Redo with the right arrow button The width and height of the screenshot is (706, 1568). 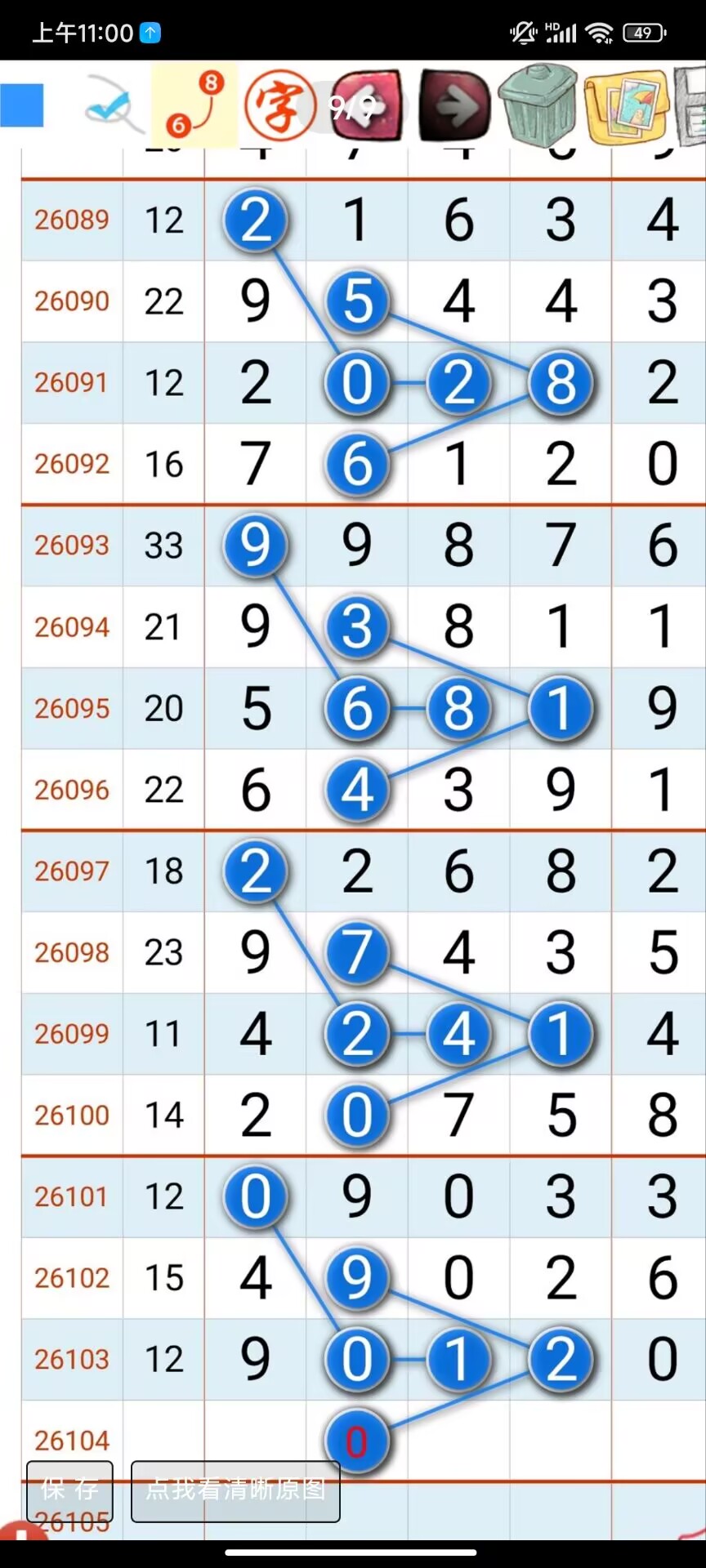pos(454,106)
